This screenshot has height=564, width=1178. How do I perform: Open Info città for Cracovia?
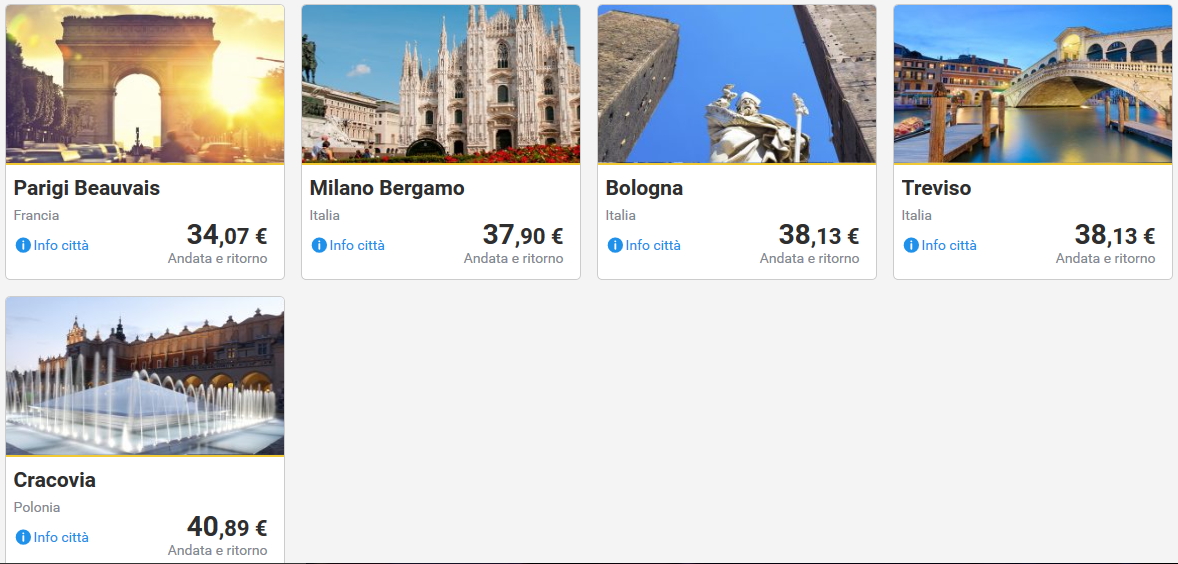click(53, 537)
